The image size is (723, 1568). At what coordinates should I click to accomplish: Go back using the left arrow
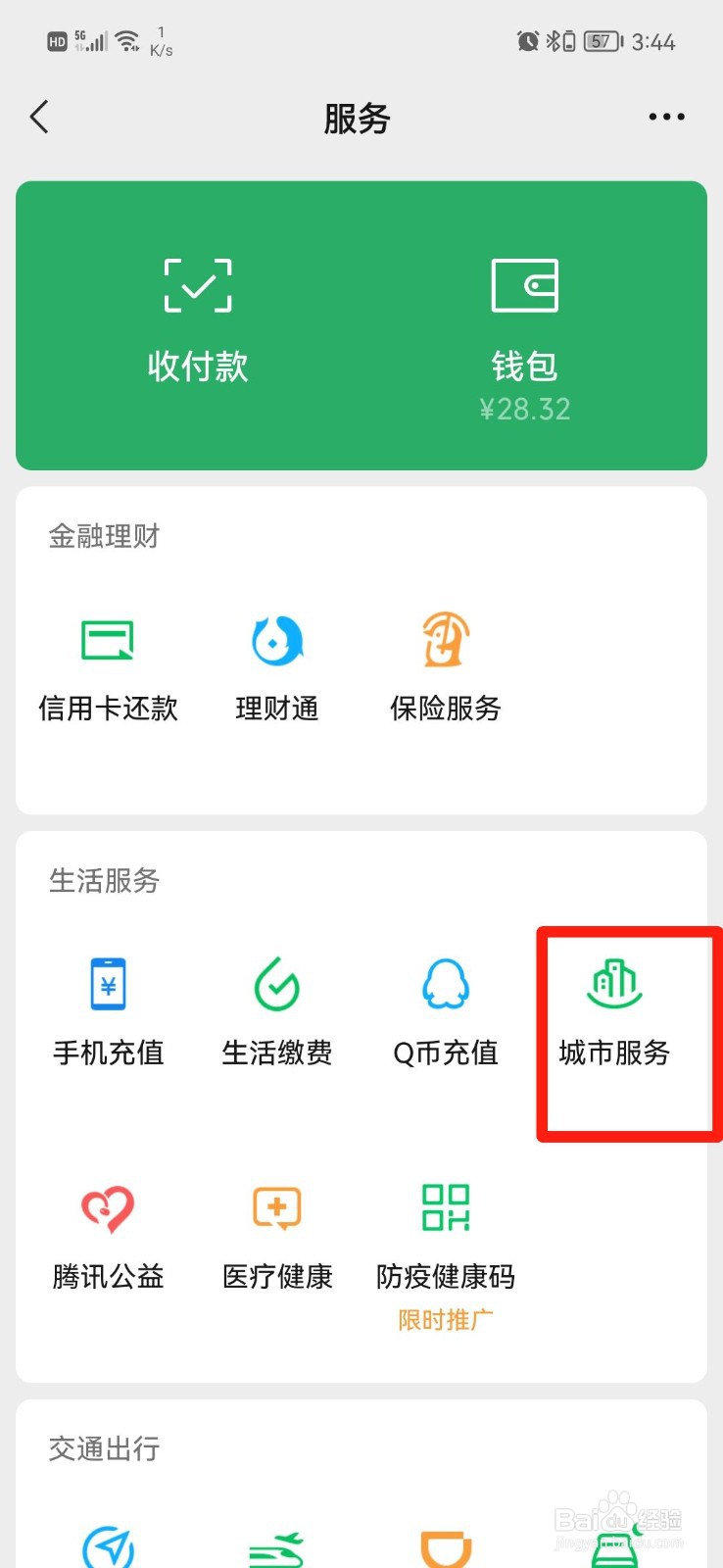39,117
